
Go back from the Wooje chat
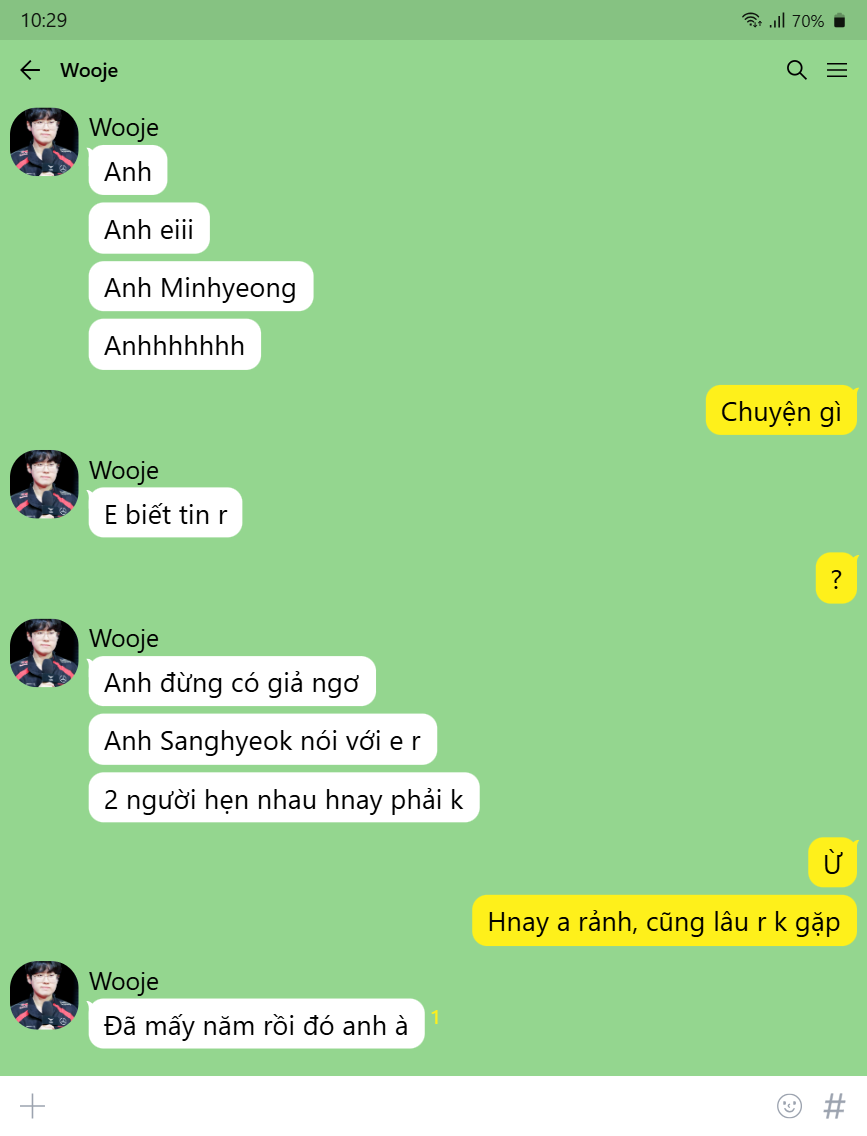click(30, 70)
